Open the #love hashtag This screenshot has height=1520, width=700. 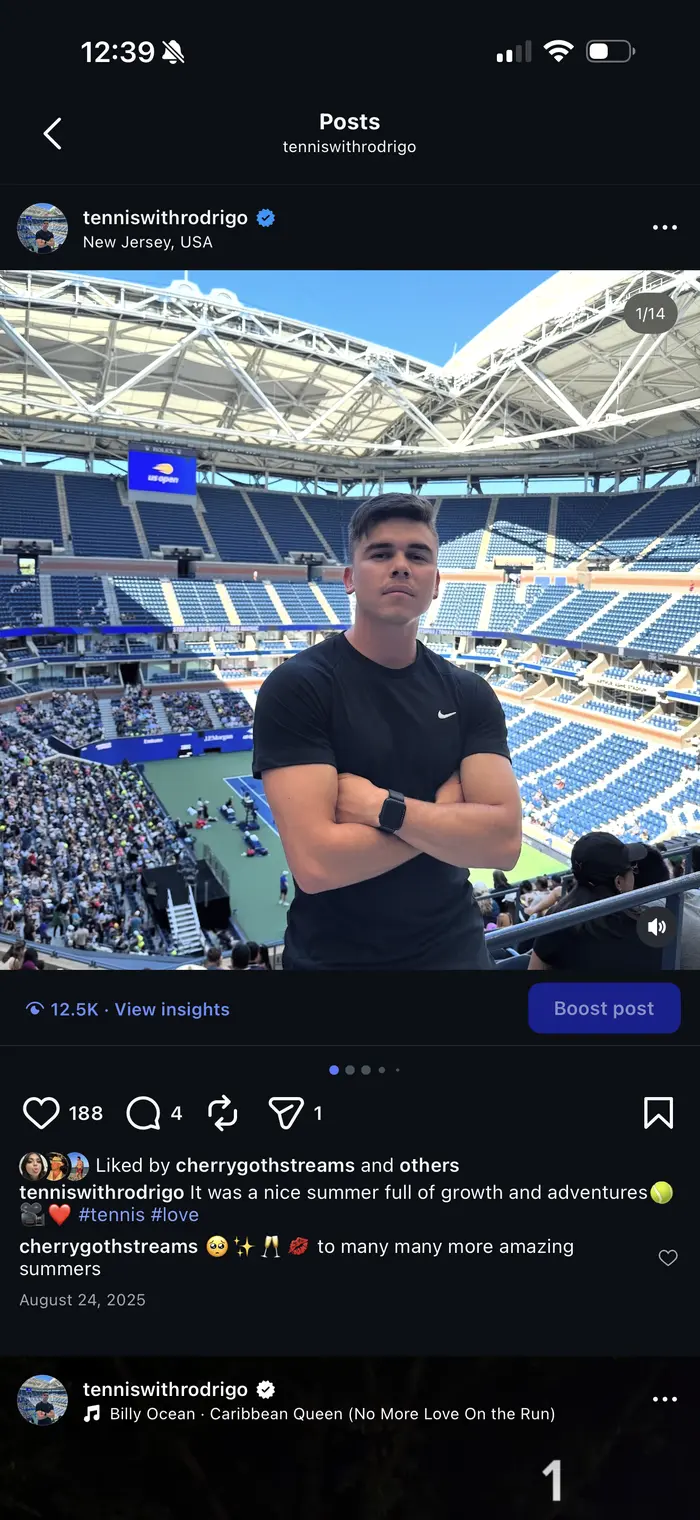pyautogui.click(x=174, y=1215)
